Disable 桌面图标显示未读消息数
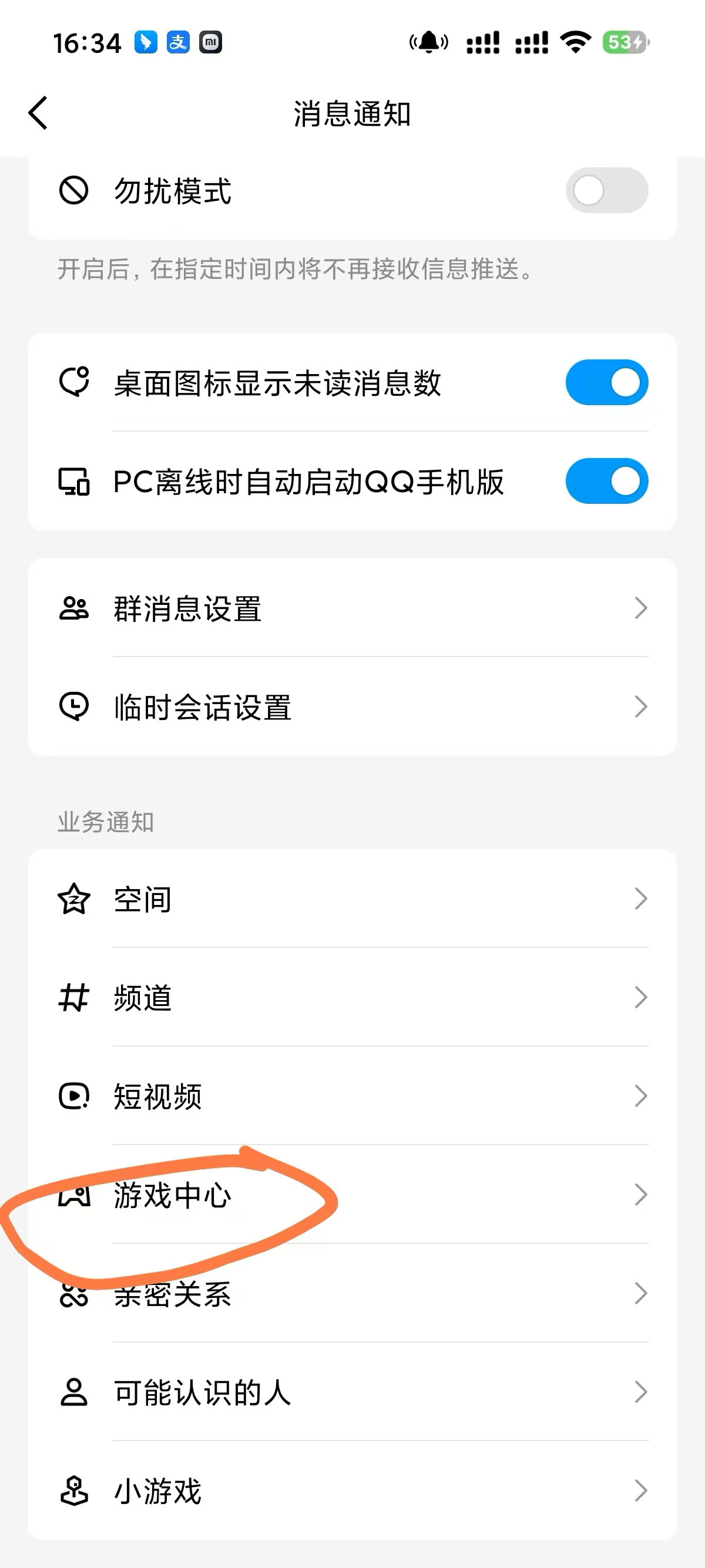The image size is (705, 1568). point(607,381)
